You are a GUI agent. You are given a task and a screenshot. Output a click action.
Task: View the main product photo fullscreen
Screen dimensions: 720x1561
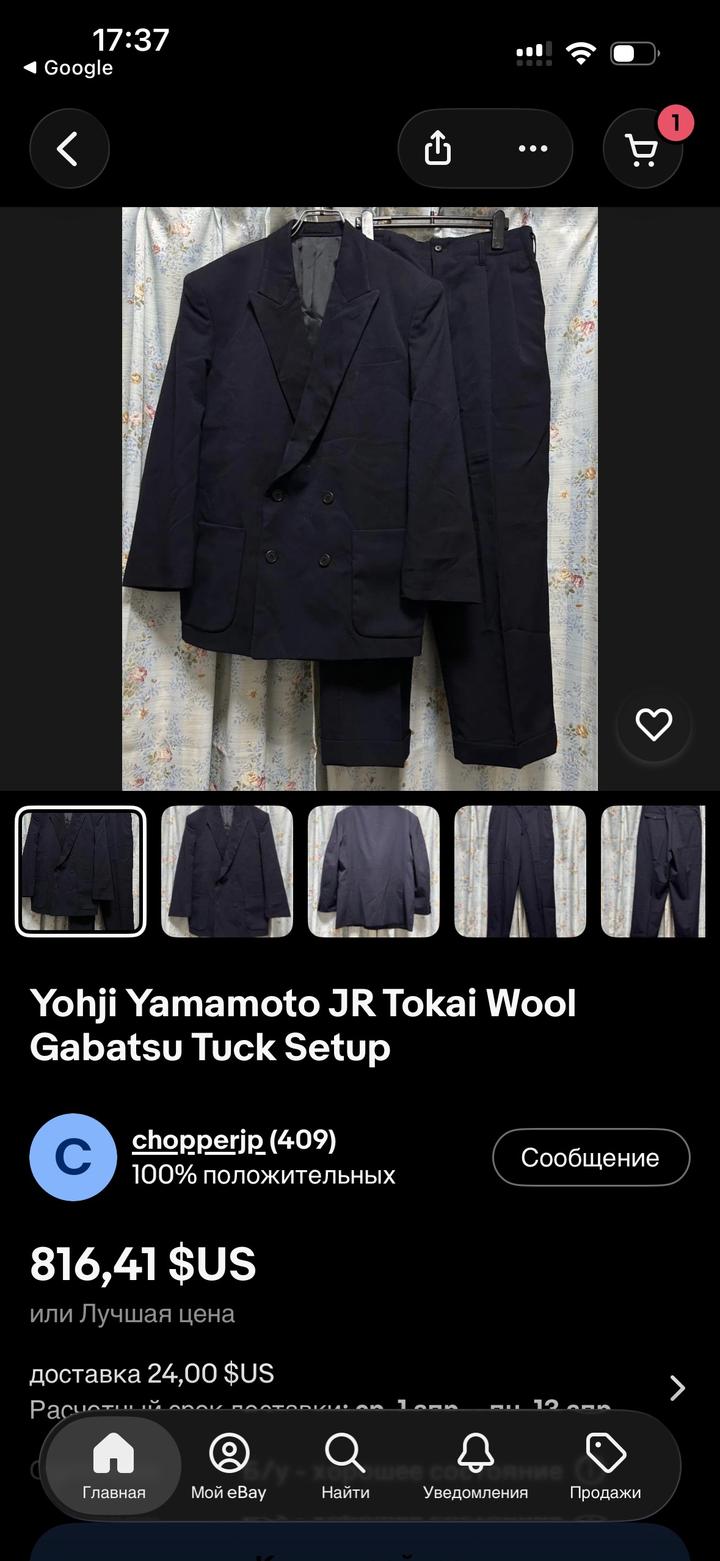click(360, 498)
